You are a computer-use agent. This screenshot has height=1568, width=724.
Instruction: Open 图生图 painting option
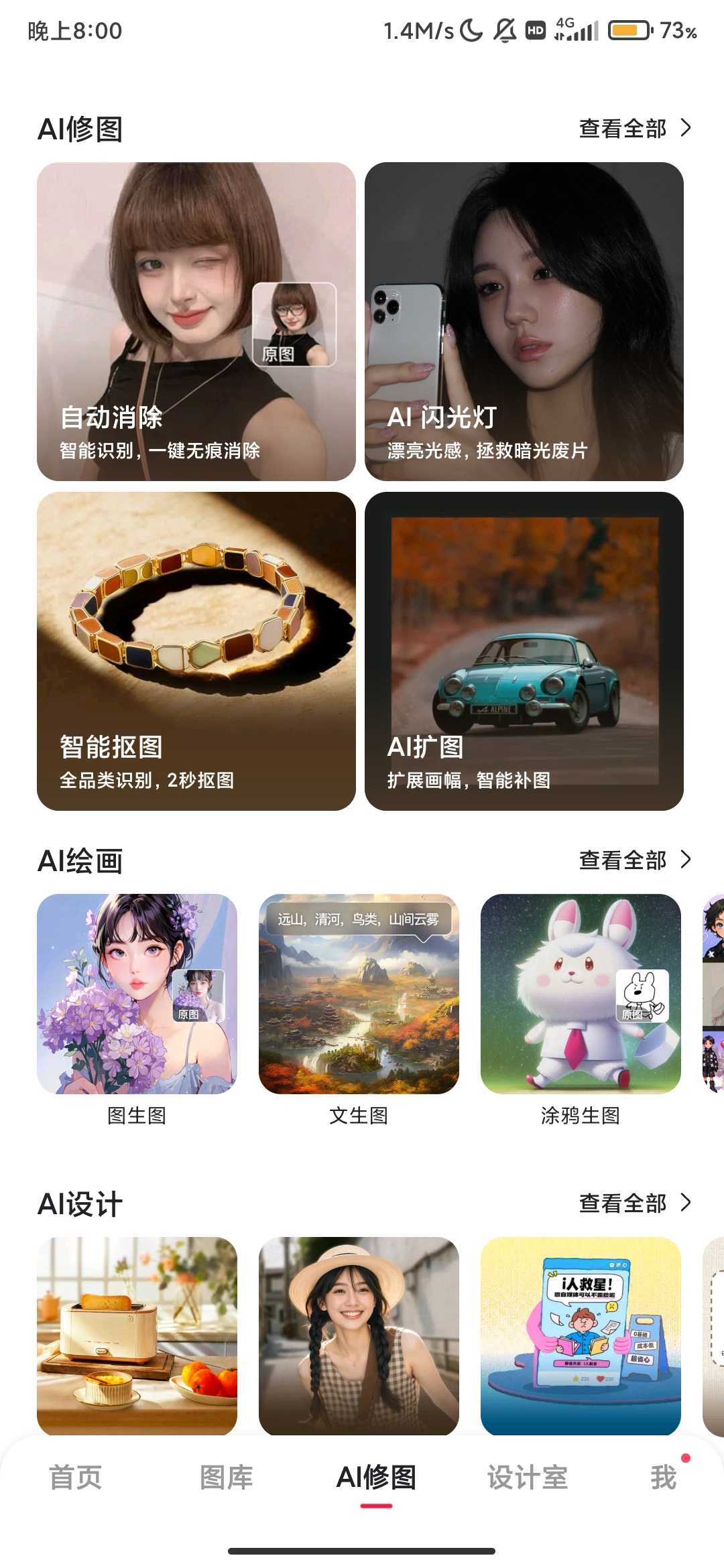point(137,994)
